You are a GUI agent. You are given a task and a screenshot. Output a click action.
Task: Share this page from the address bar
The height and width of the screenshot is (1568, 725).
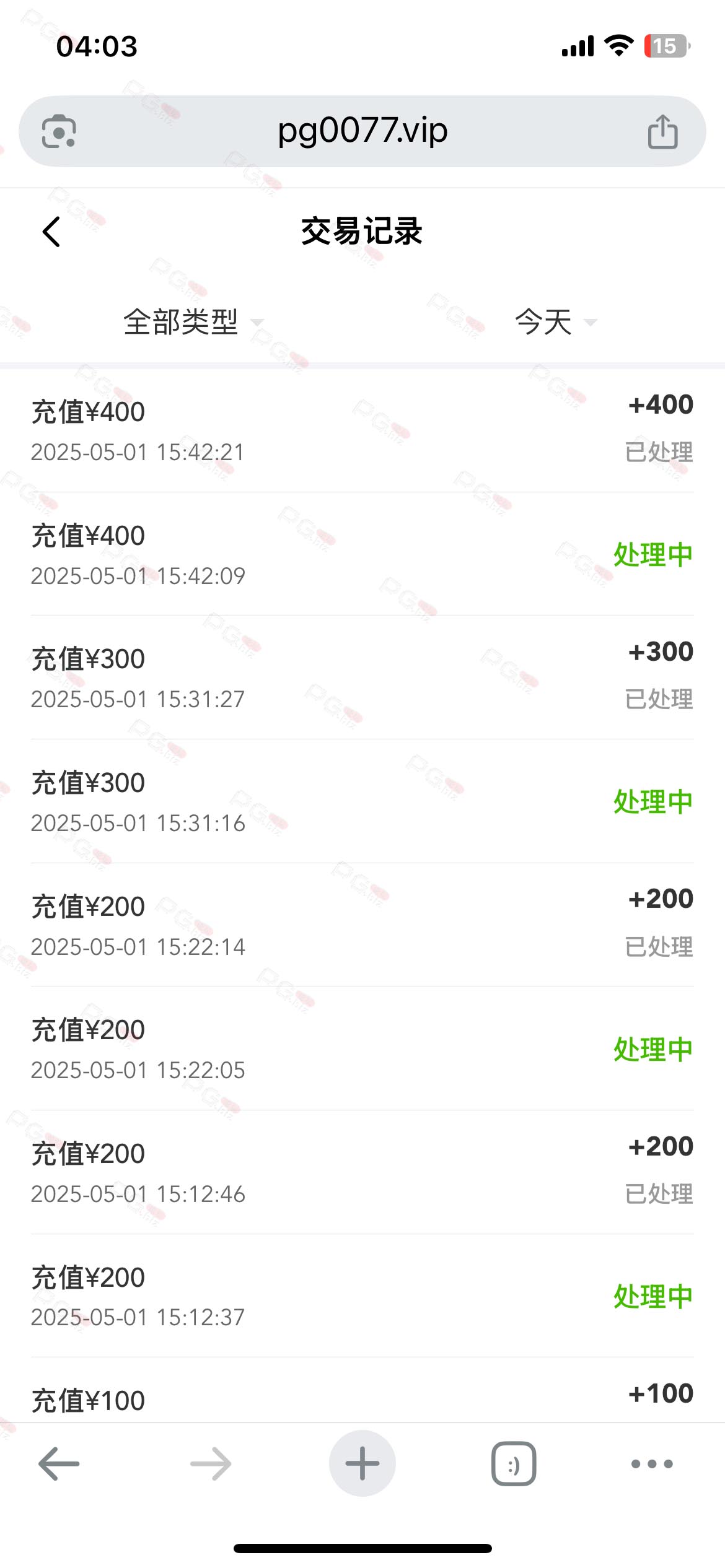(662, 131)
